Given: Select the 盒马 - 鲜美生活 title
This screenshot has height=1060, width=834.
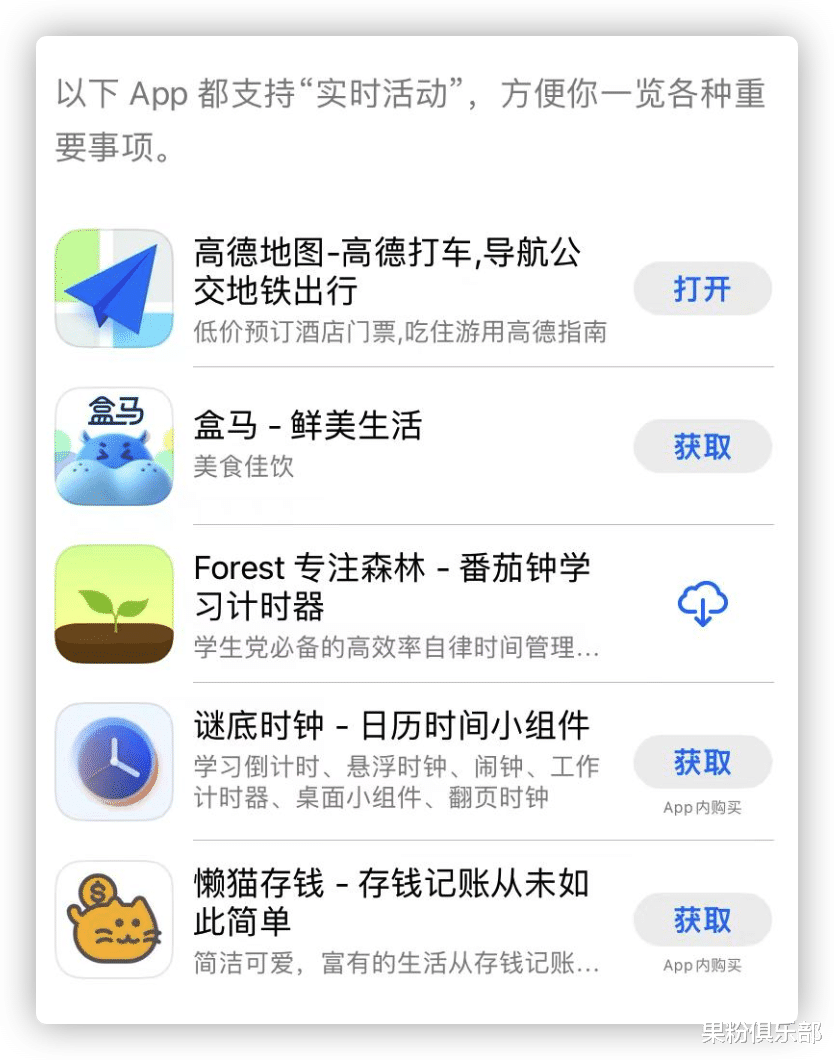Looking at the screenshot, I should 308,426.
